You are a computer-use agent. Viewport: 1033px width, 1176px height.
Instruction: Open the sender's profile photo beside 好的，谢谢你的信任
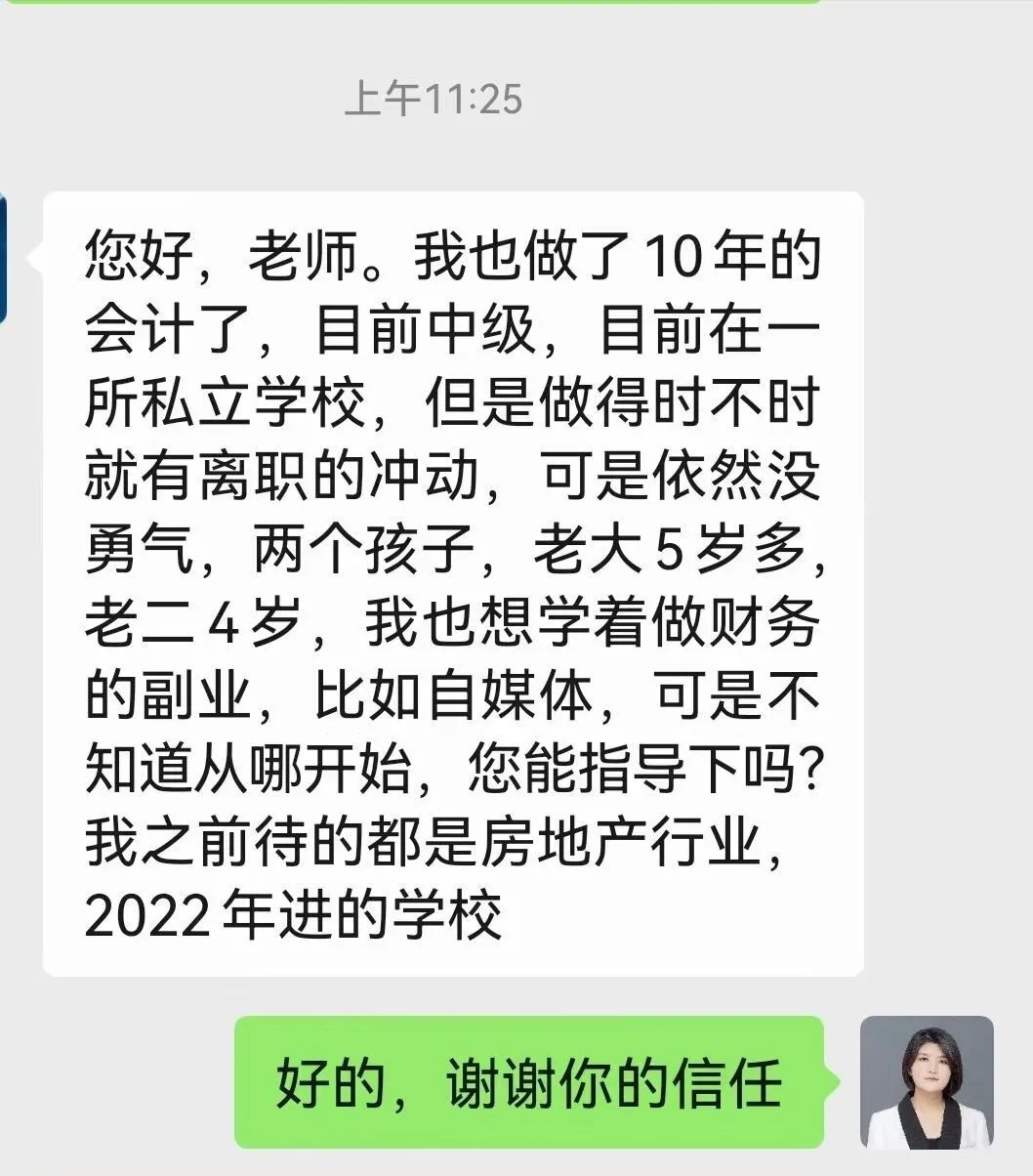[926, 1082]
